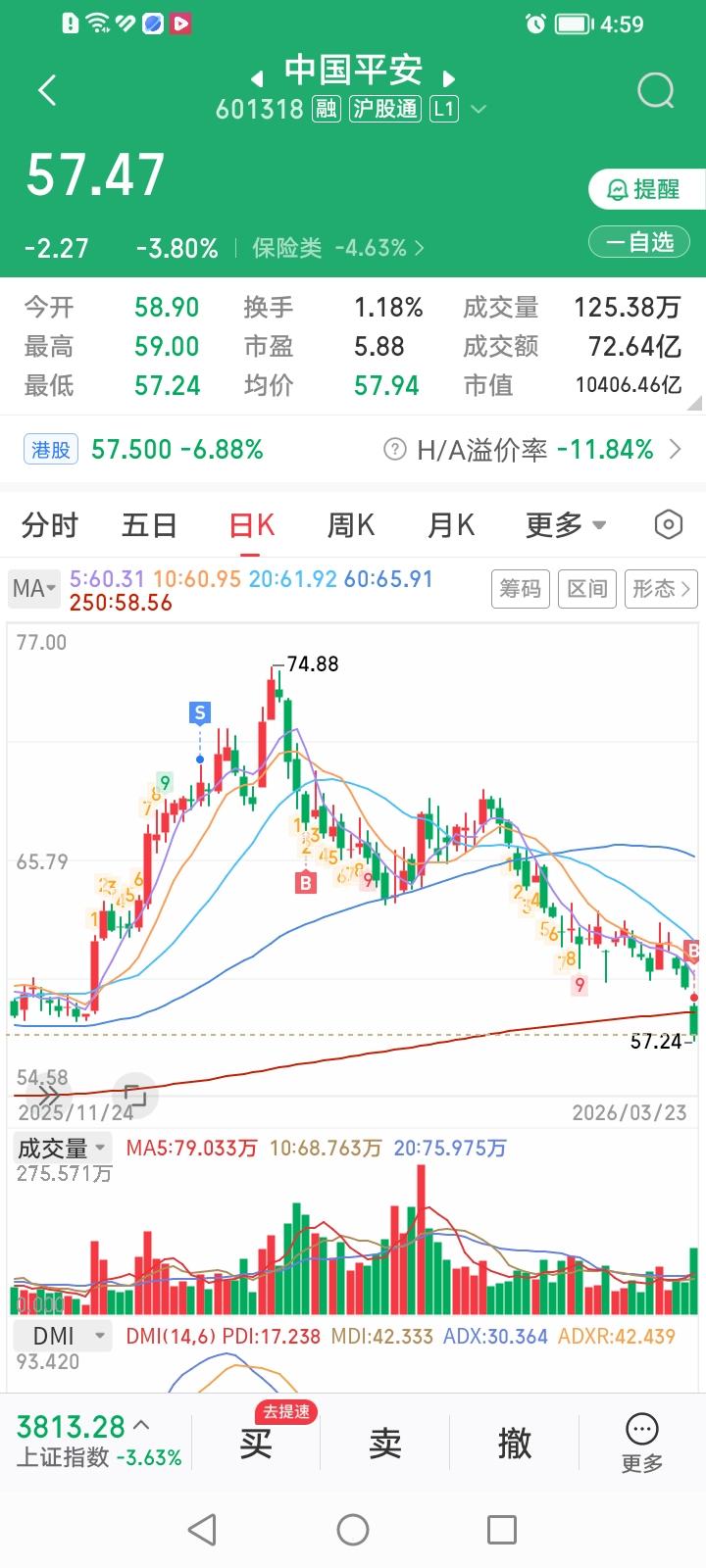Tap the back arrow to leave the stock page
Screen dimensions: 706x1568
click(47, 89)
